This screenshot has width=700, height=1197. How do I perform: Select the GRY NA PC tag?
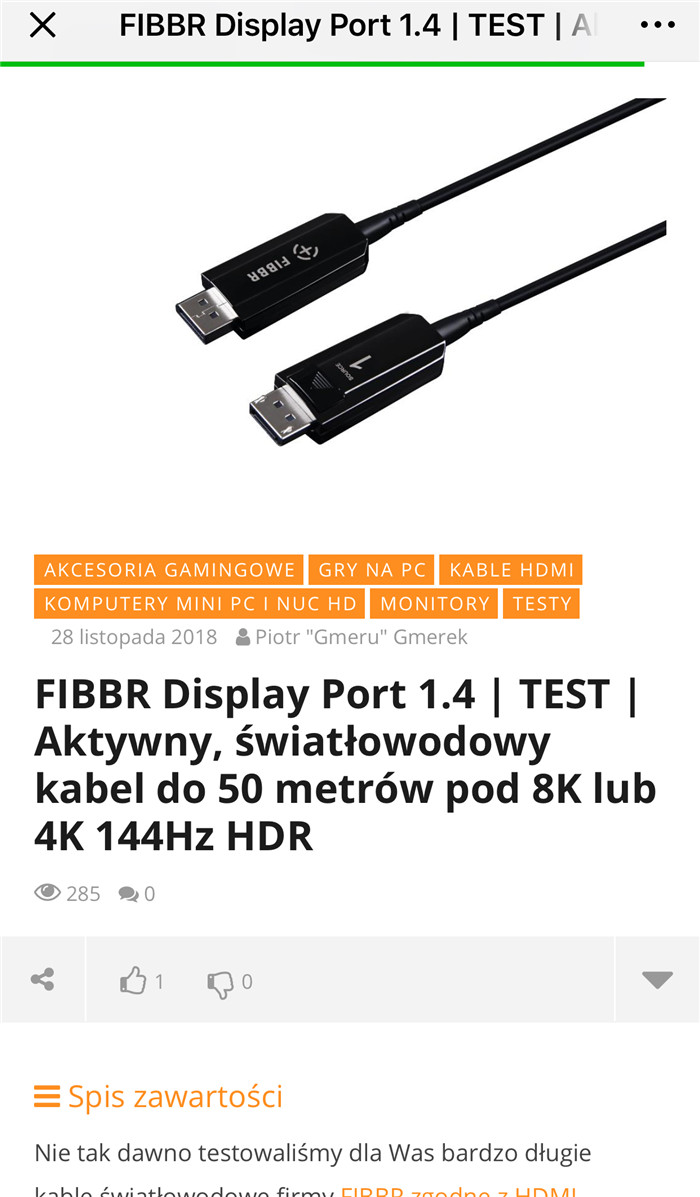(372, 570)
